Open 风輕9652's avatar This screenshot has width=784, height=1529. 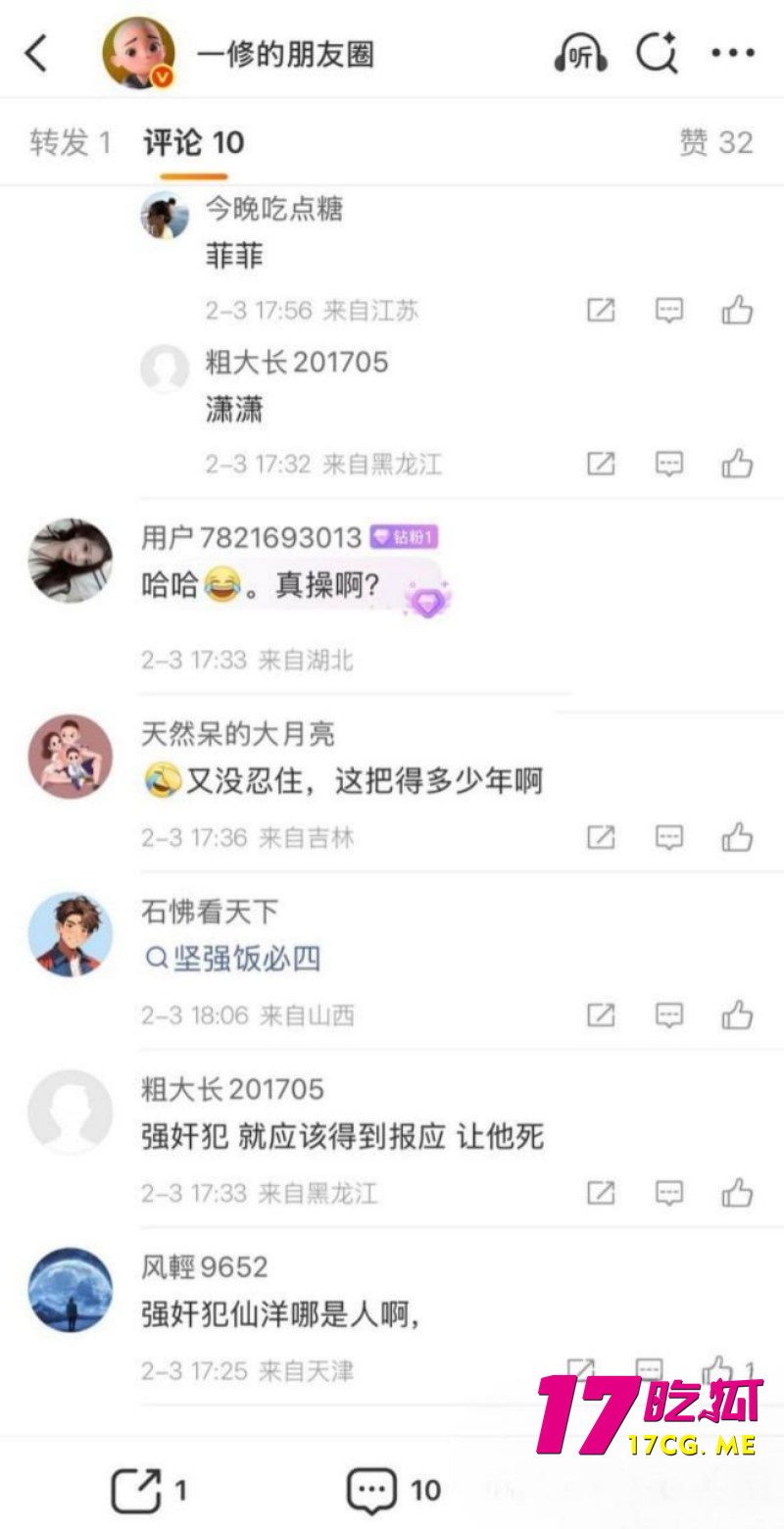[69, 1289]
